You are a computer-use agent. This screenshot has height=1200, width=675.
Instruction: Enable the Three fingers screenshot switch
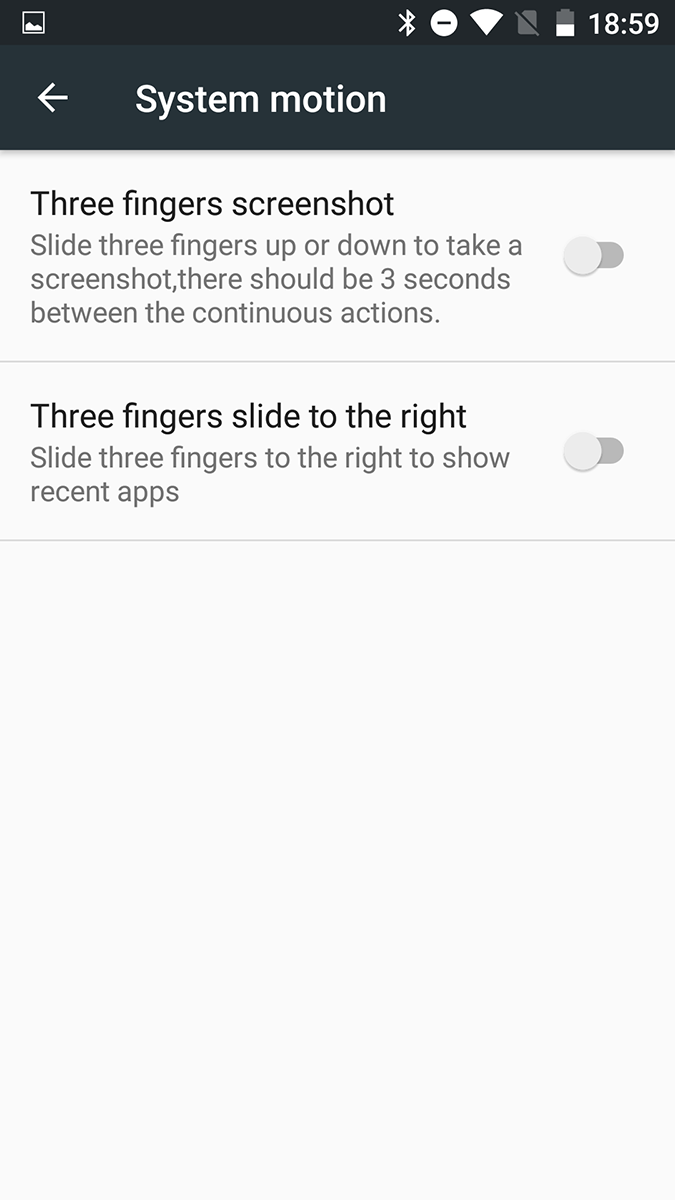point(594,256)
